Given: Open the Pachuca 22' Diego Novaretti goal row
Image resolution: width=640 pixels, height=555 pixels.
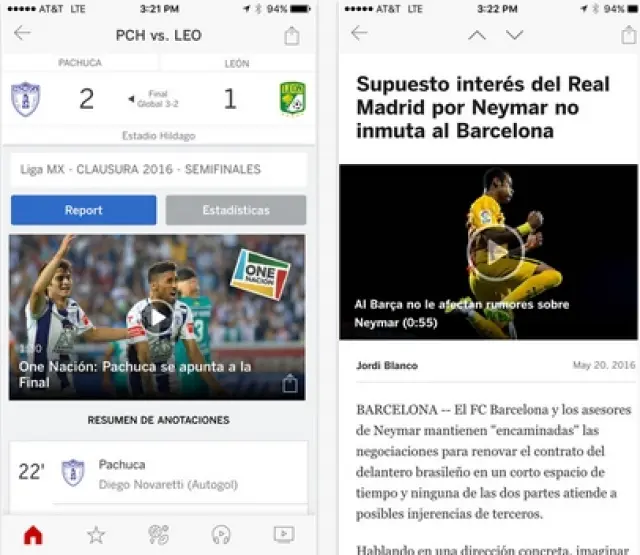Looking at the screenshot, I should coord(158,473).
